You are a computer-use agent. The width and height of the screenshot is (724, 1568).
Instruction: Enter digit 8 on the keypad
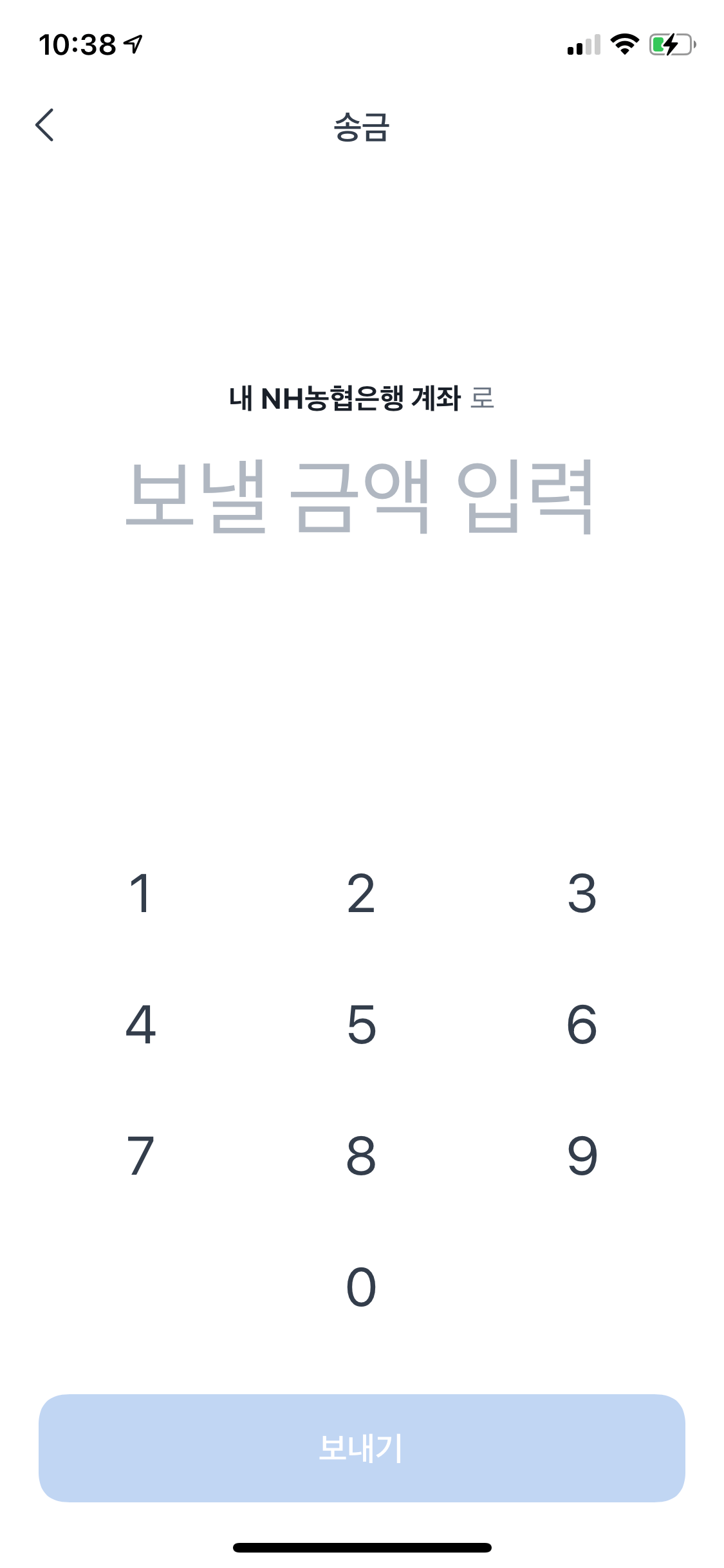coord(361,1155)
